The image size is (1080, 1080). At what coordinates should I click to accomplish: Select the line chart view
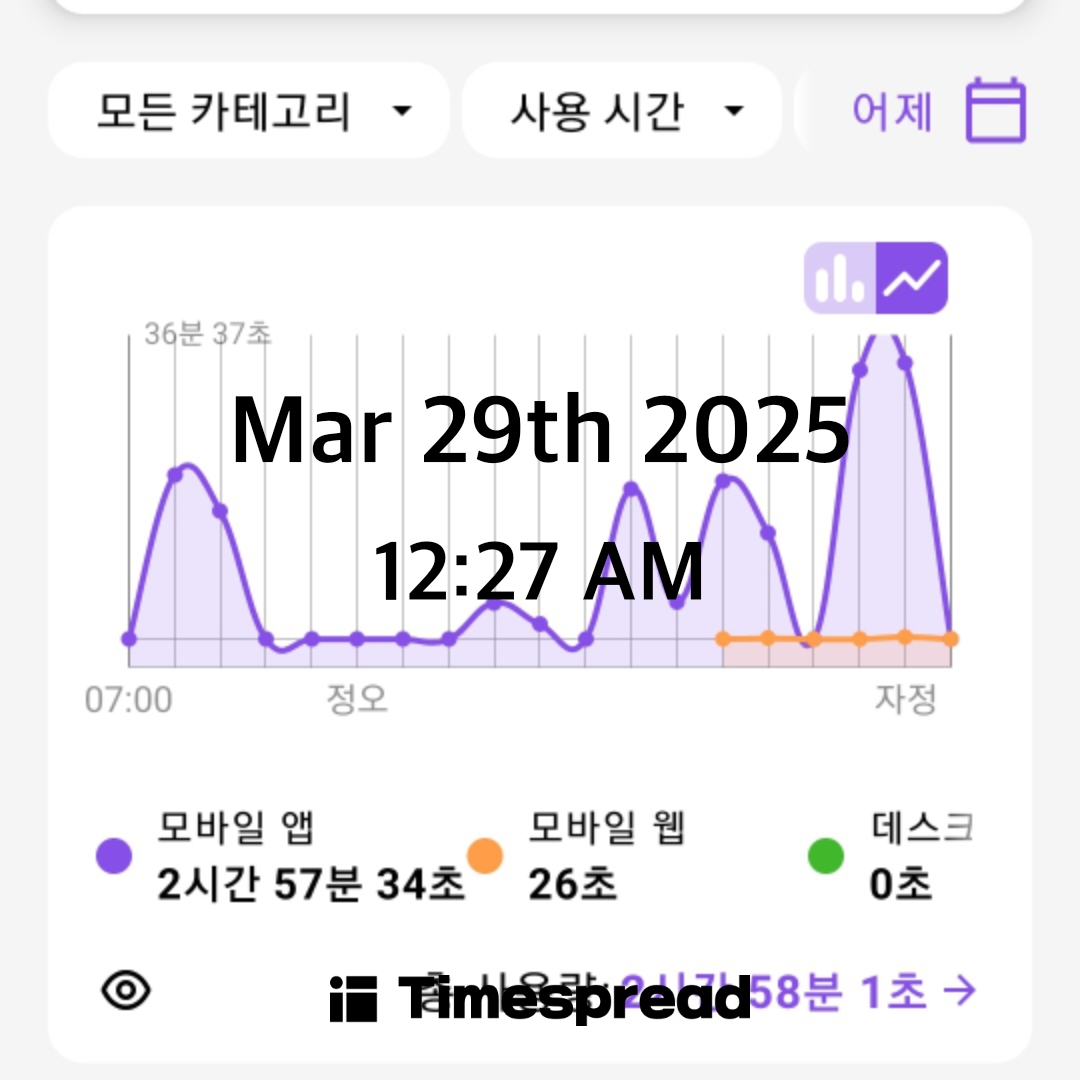coord(912,278)
